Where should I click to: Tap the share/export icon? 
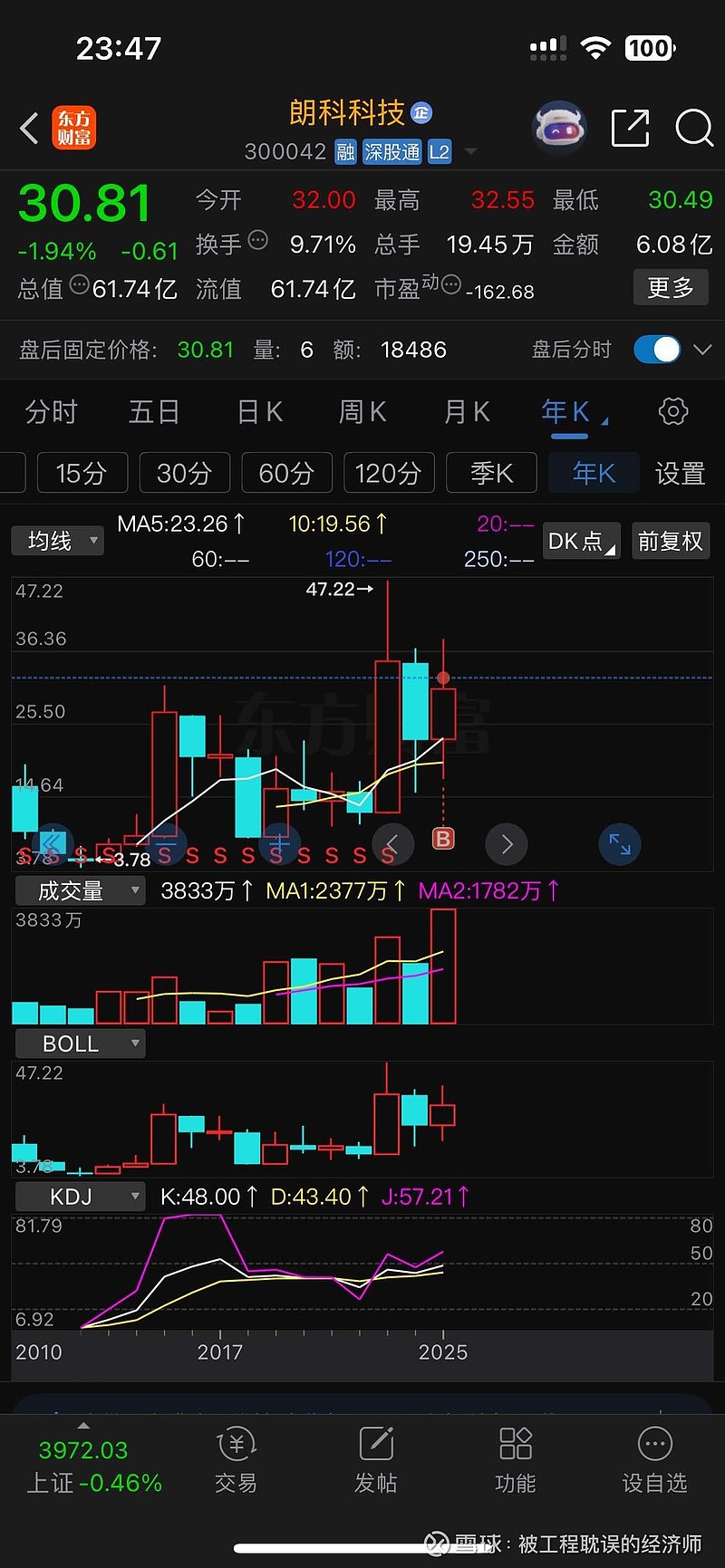(630, 129)
